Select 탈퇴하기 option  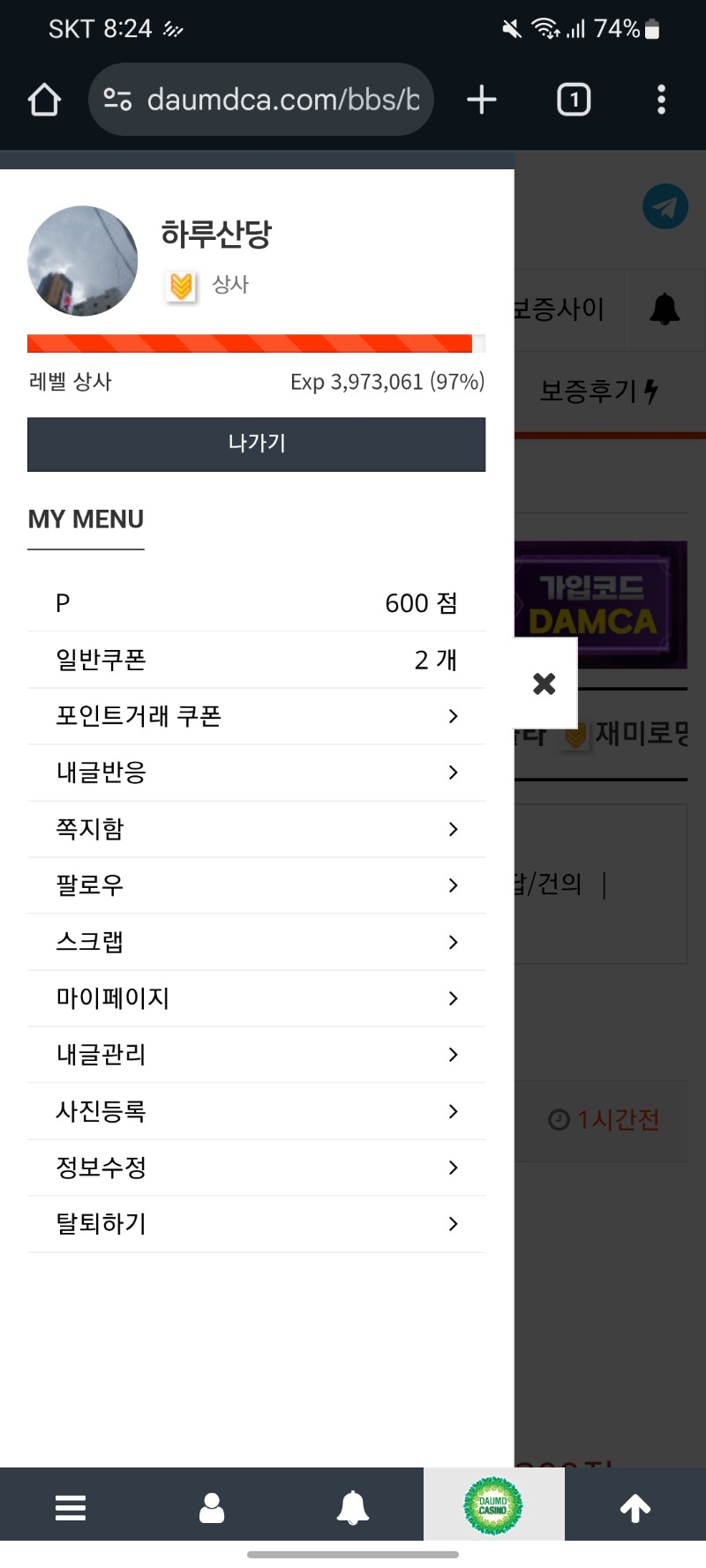point(256,1224)
